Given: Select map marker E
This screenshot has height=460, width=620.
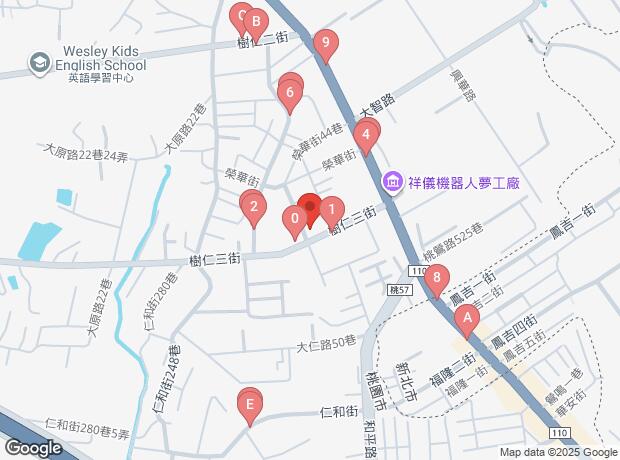Looking at the screenshot, I should [x=249, y=405].
